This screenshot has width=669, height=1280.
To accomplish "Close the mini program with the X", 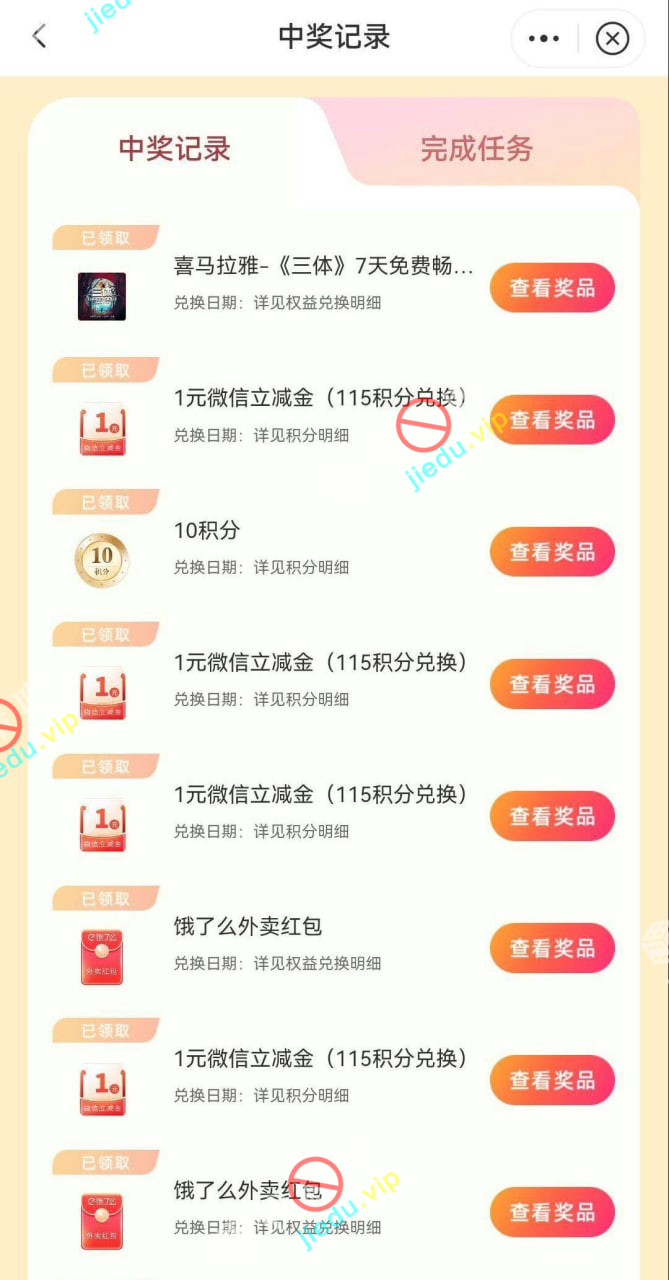I will pos(612,39).
